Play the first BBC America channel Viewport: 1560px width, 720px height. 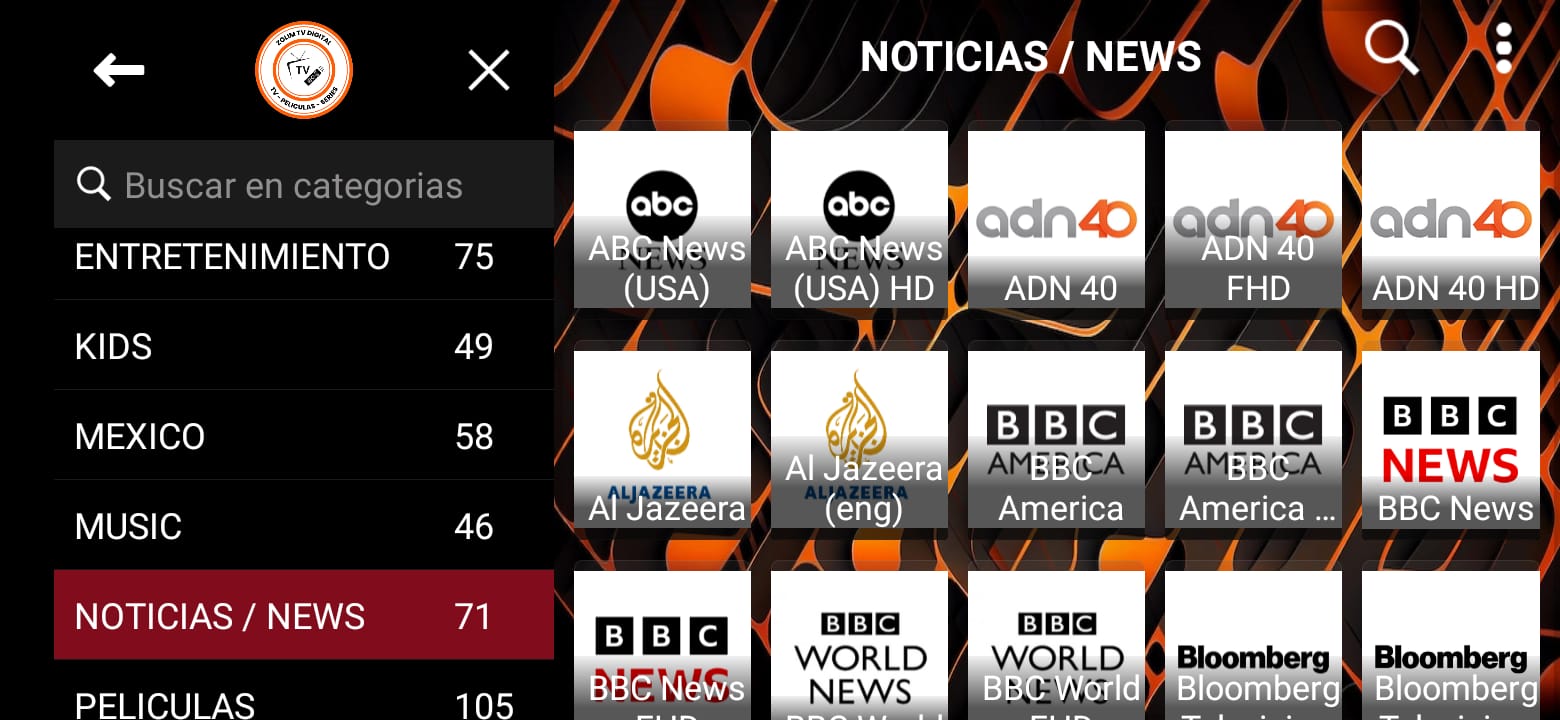(x=1056, y=439)
